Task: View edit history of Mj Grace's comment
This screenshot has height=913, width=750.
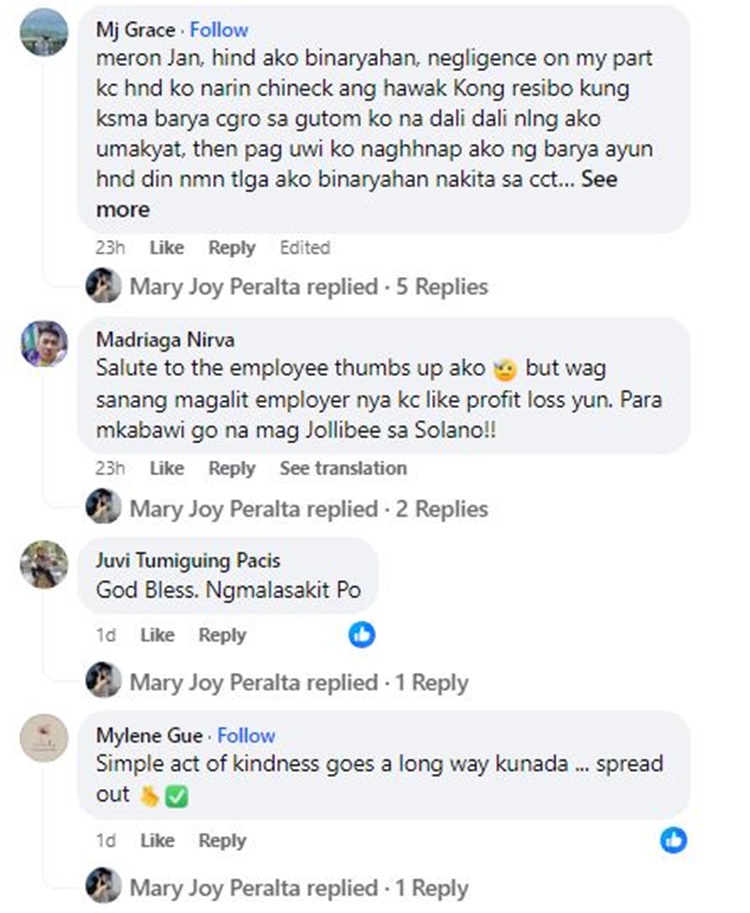Action: coord(305,248)
